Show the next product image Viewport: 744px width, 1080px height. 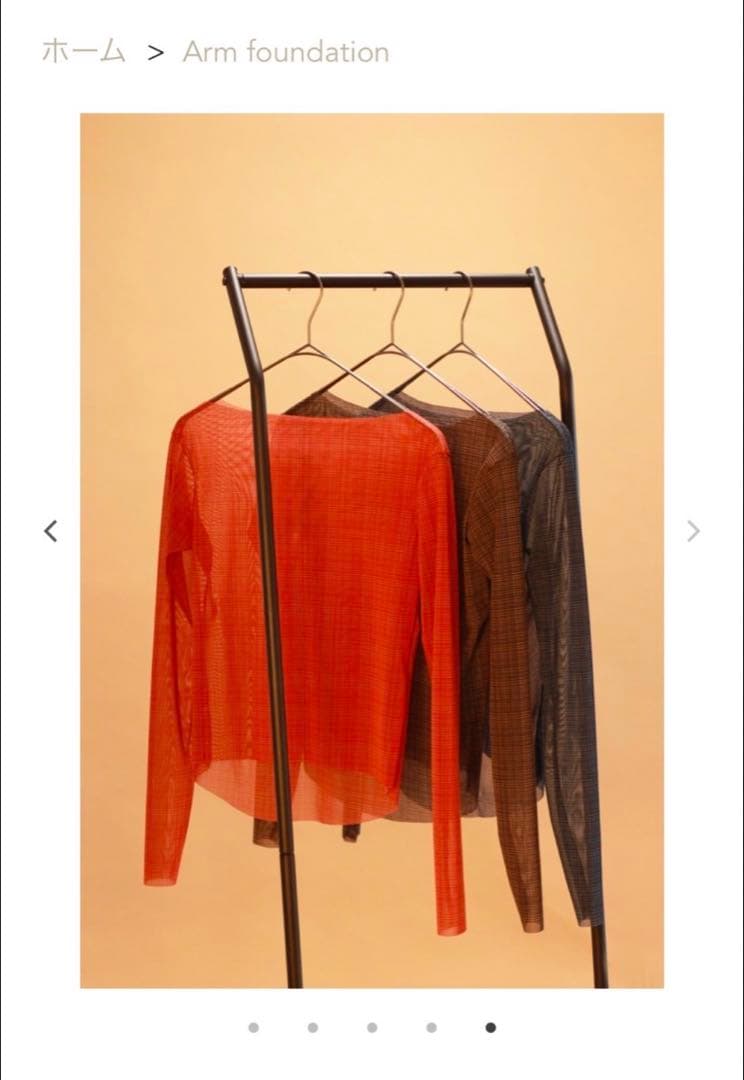pyautogui.click(x=694, y=531)
